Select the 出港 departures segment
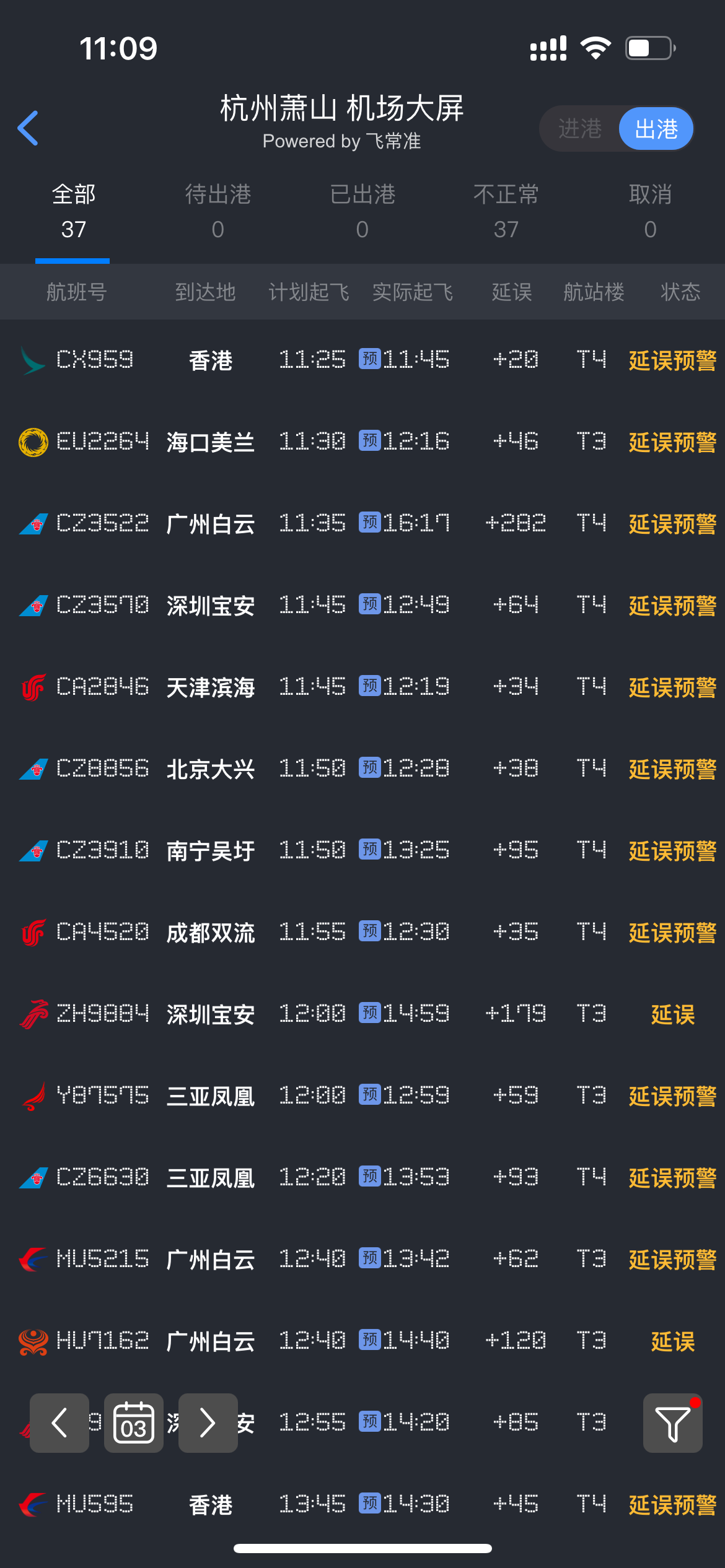 point(656,129)
